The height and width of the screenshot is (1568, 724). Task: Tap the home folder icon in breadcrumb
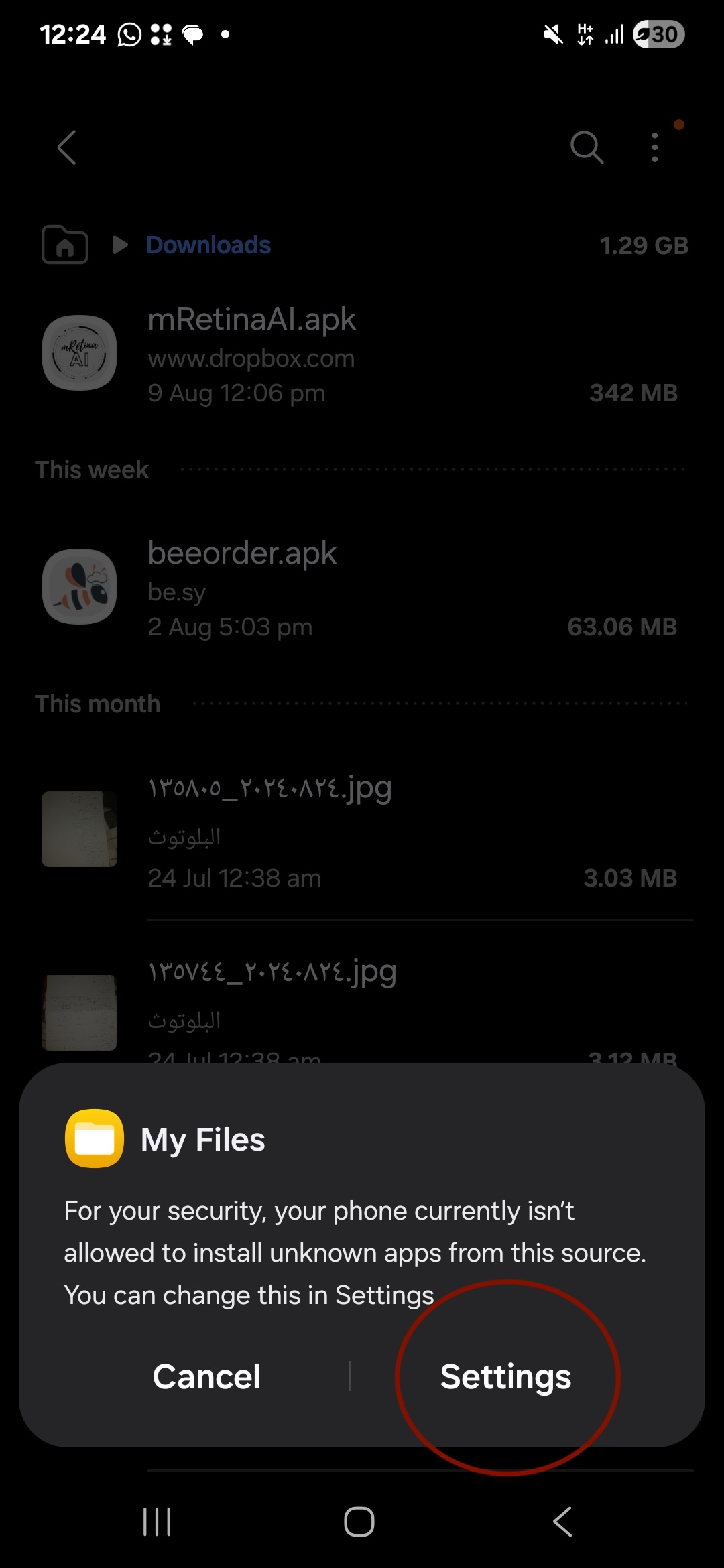(65, 246)
